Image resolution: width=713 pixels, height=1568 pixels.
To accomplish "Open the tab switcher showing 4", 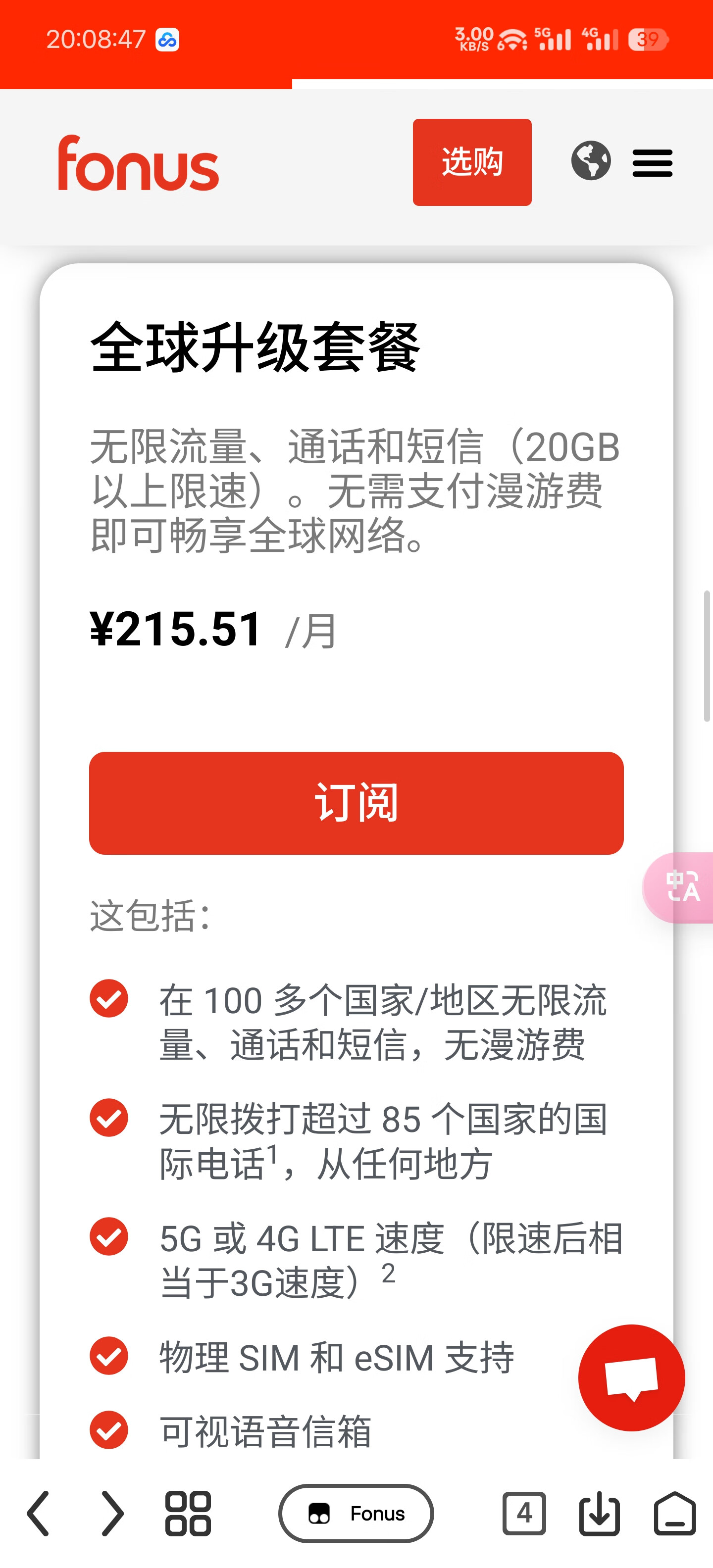I will (x=524, y=1513).
